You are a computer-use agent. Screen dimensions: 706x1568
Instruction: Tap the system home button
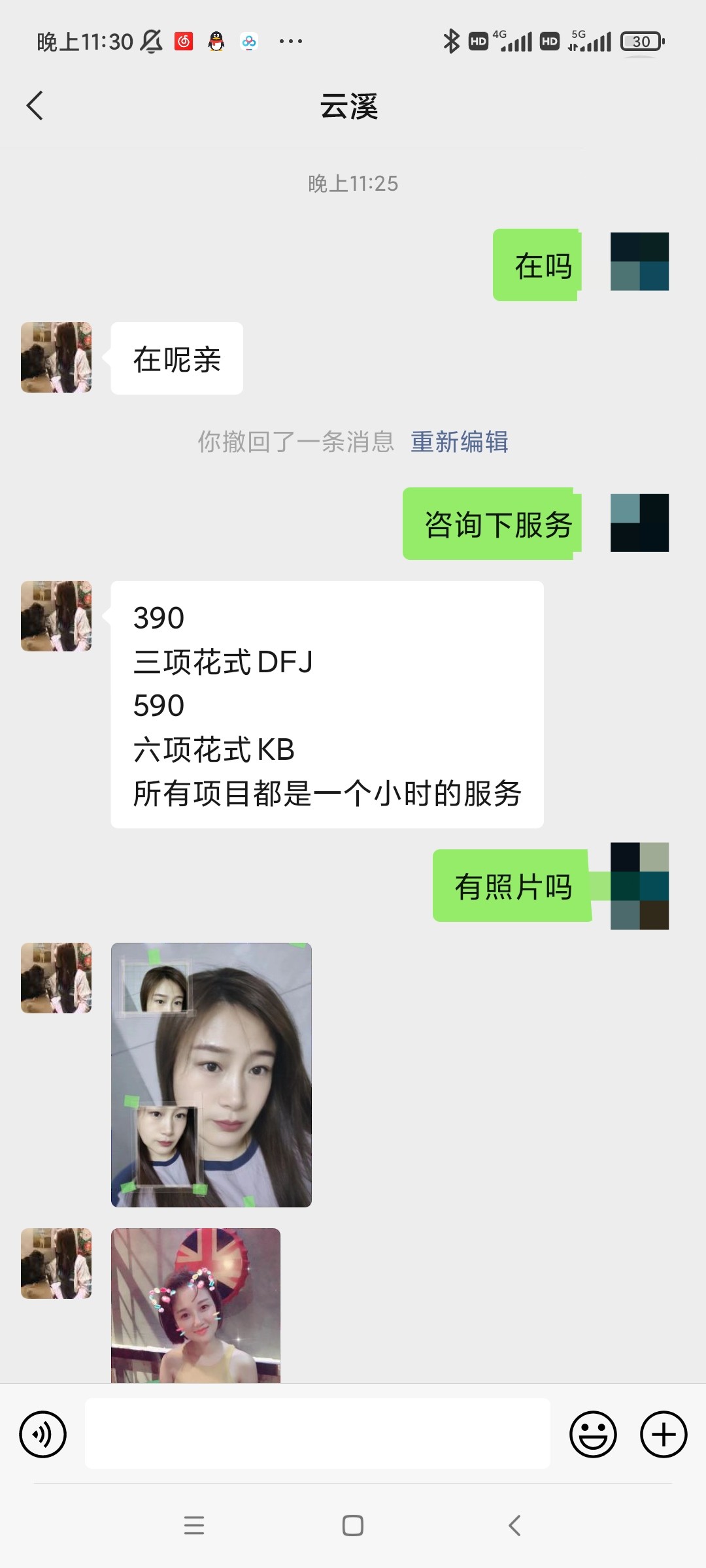(x=353, y=1526)
